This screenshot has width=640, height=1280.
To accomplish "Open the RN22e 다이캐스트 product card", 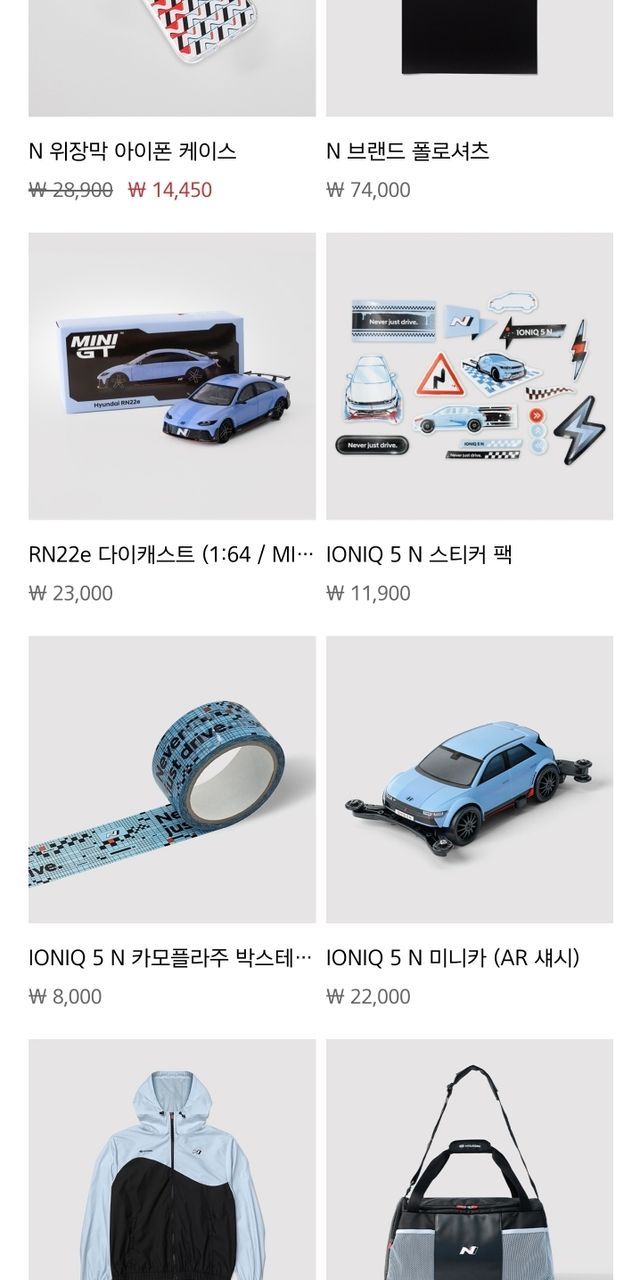I will [172, 376].
